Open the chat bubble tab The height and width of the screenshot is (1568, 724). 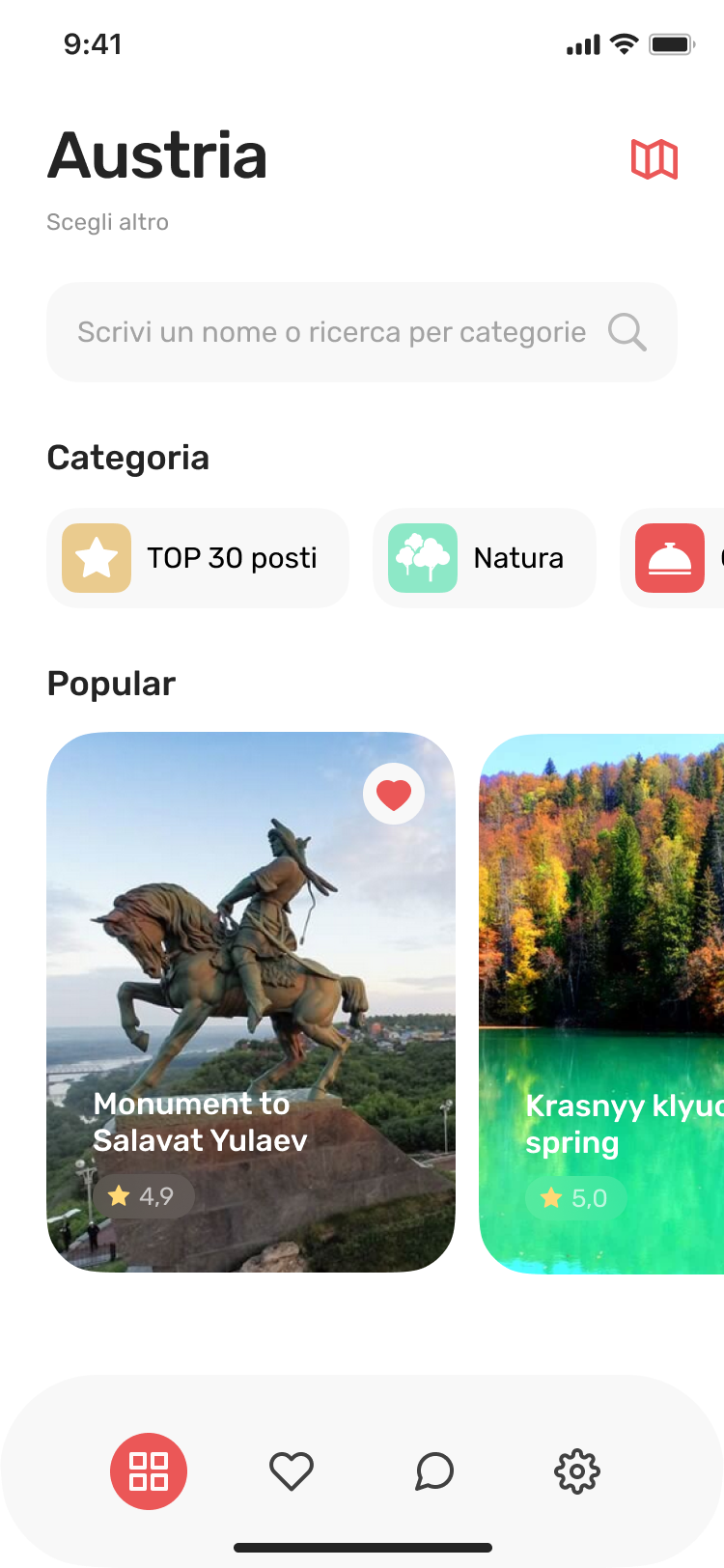434,1471
